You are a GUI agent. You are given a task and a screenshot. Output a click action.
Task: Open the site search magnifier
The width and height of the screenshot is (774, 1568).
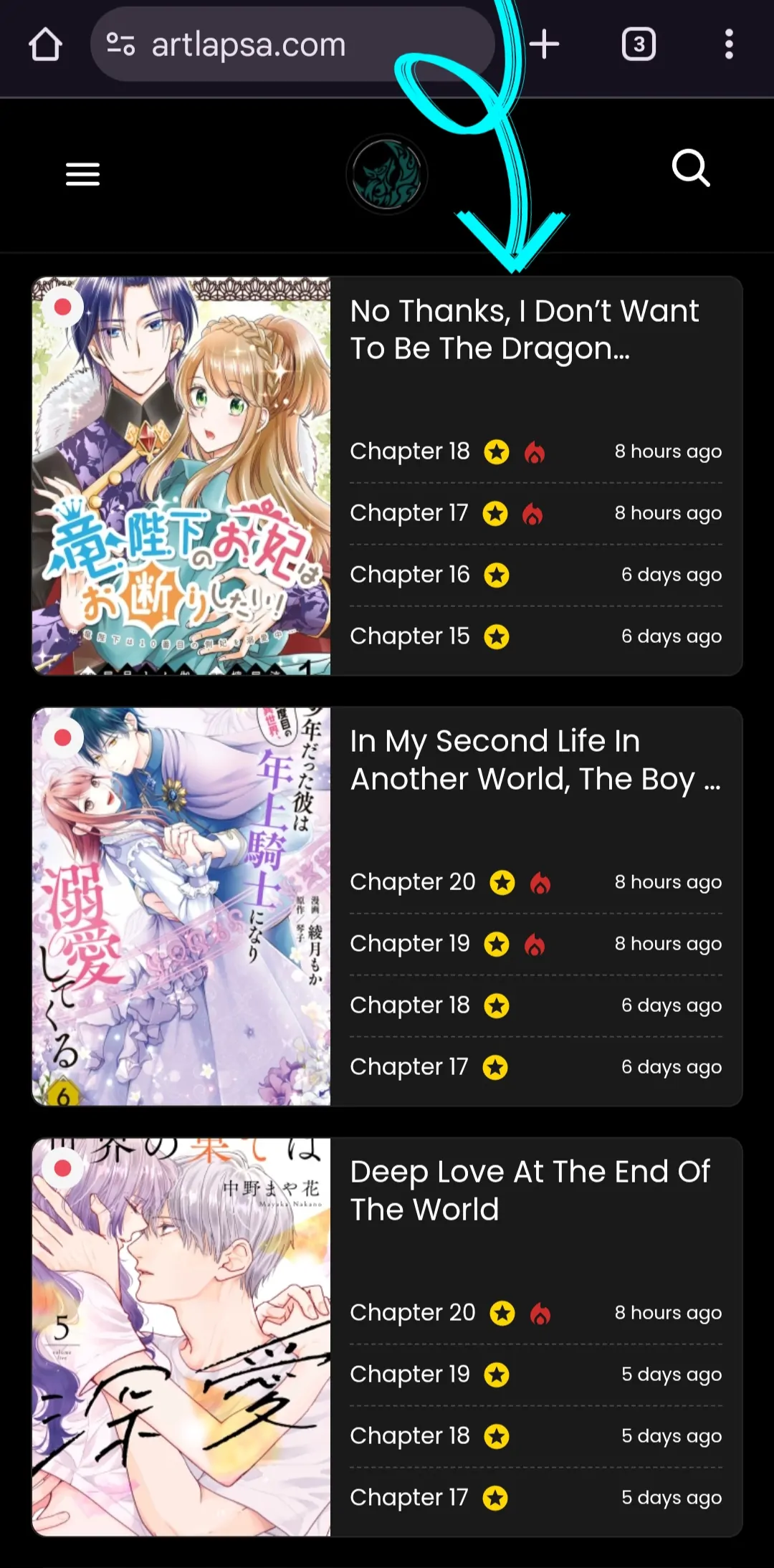tap(691, 168)
